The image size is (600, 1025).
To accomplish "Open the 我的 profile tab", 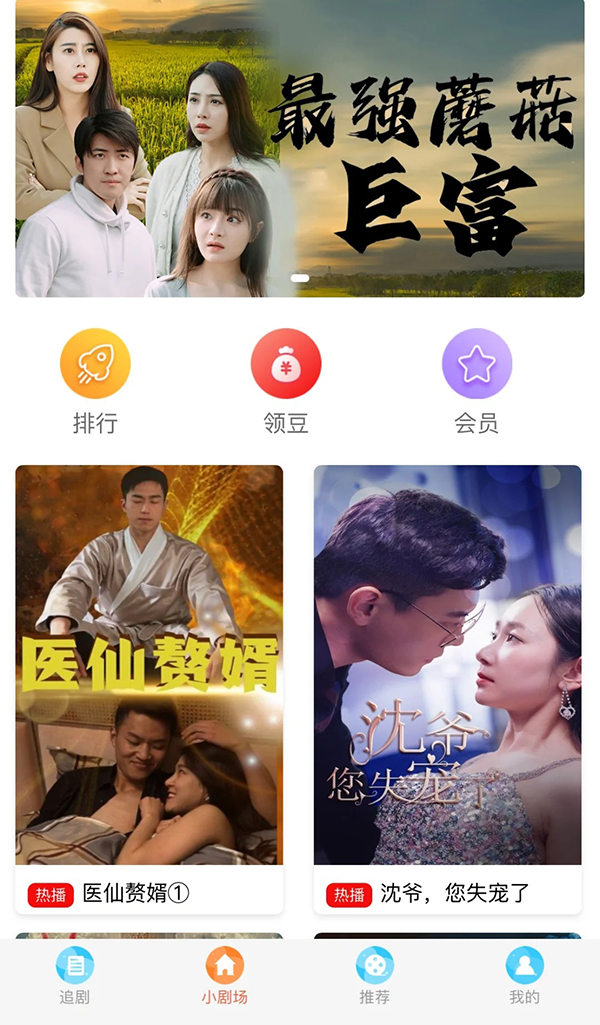I will [x=524, y=977].
